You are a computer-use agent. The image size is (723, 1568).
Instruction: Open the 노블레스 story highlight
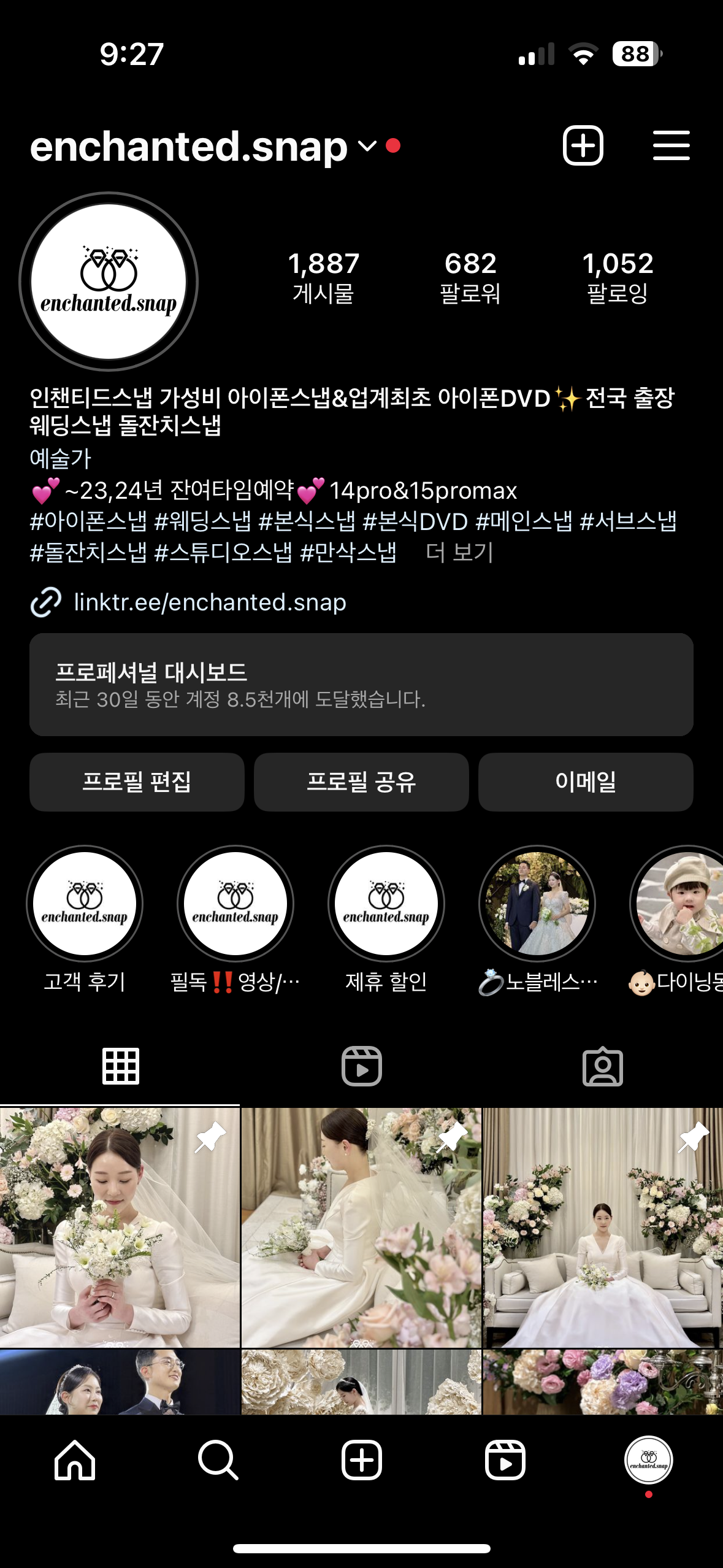[x=537, y=904]
